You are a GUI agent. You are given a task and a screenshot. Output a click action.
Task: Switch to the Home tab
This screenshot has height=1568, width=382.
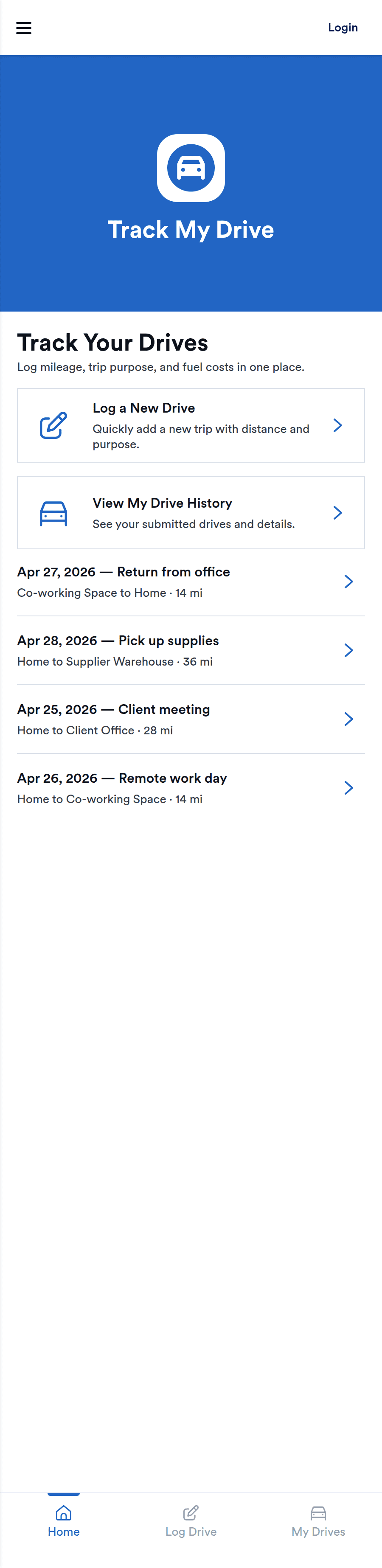(64, 1521)
